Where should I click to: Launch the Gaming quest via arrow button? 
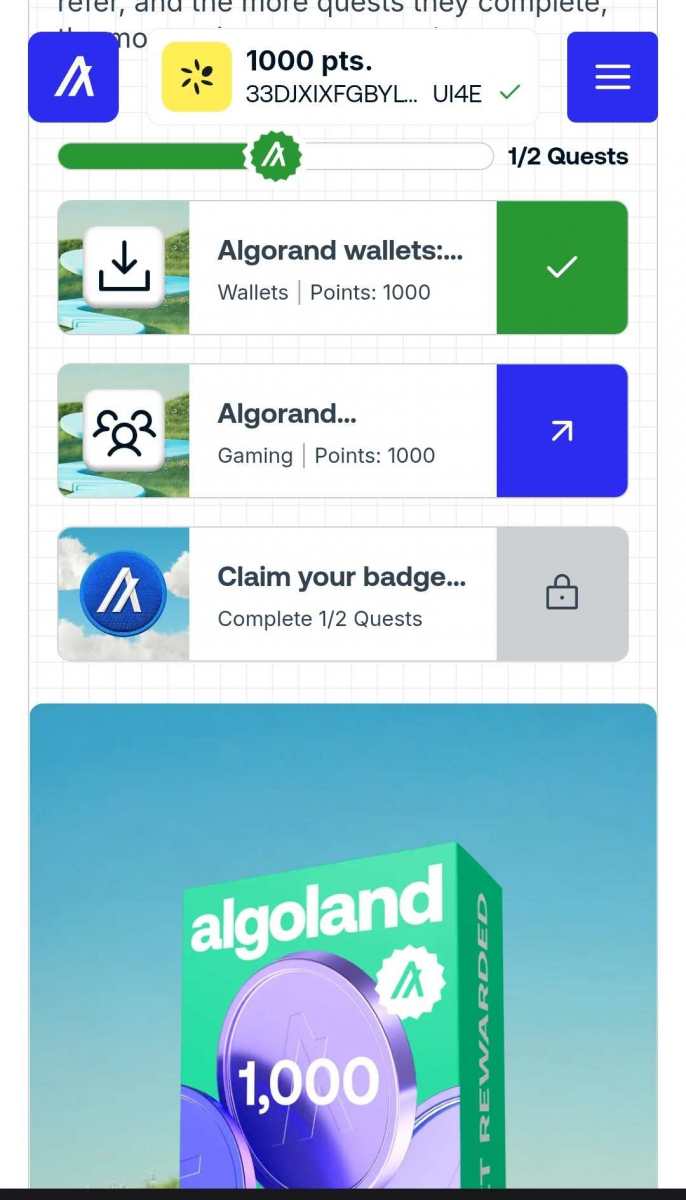coord(562,431)
